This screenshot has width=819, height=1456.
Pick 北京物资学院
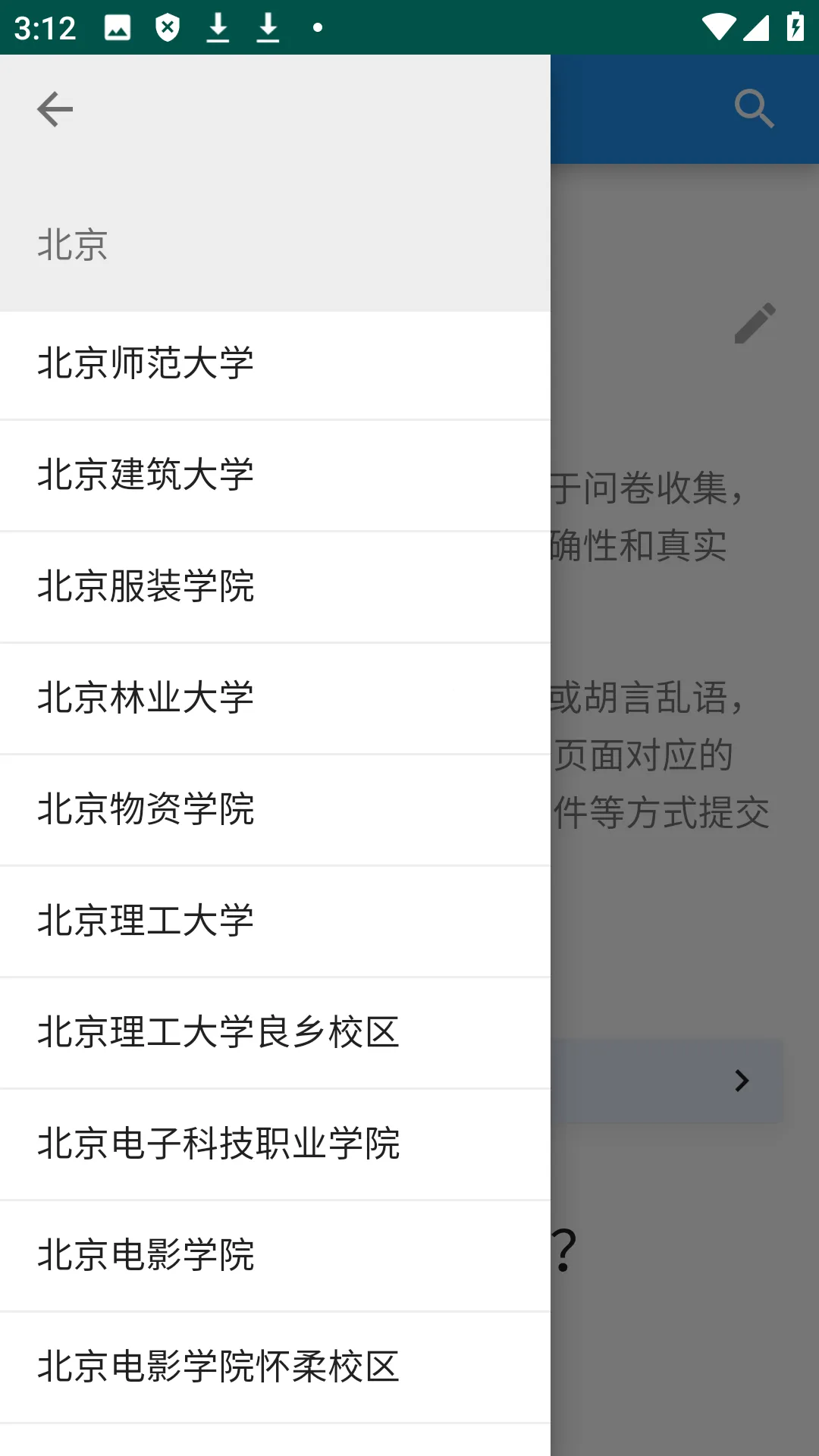coord(275,810)
